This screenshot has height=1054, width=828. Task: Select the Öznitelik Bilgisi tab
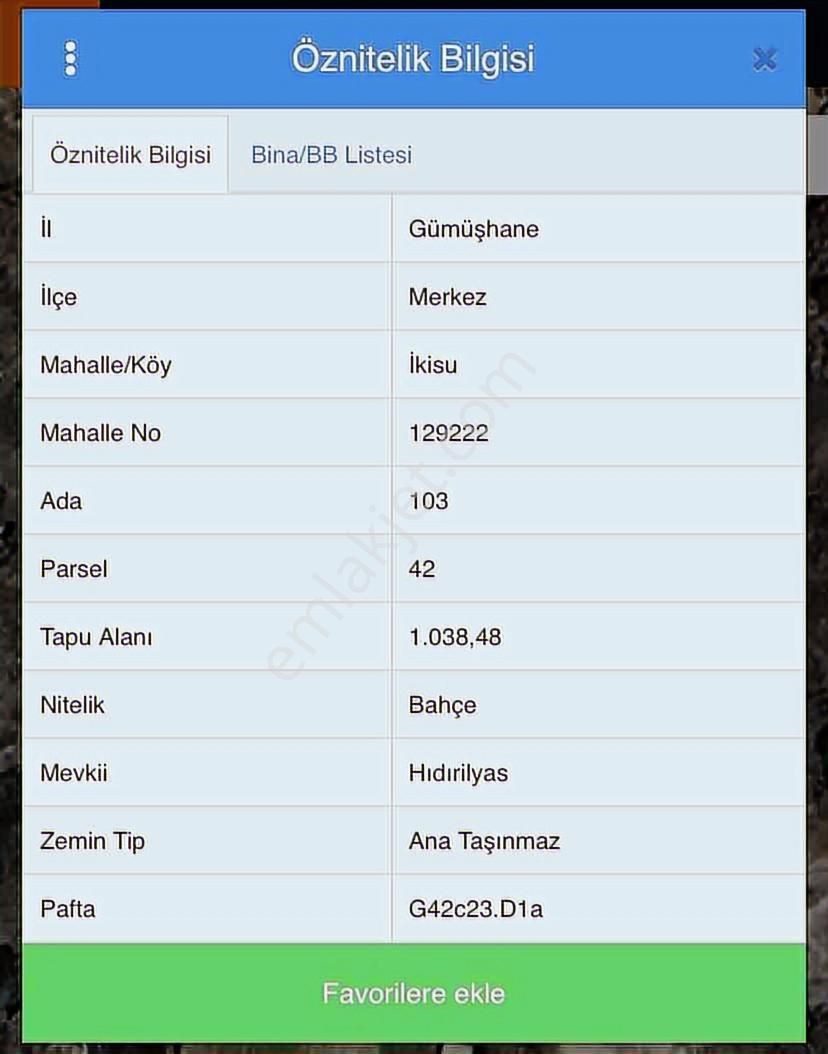pyautogui.click(x=130, y=154)
